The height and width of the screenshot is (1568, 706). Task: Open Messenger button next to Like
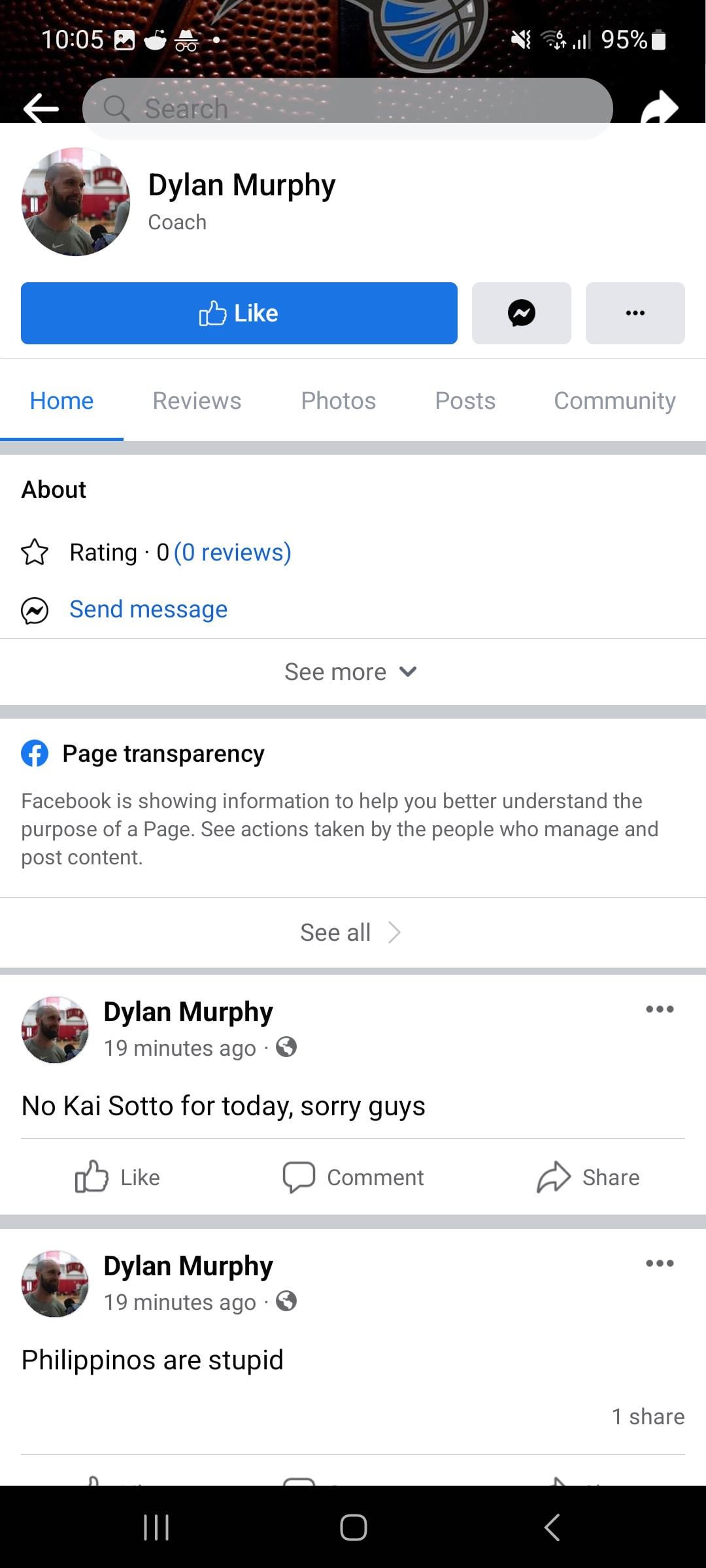[521, 313]
